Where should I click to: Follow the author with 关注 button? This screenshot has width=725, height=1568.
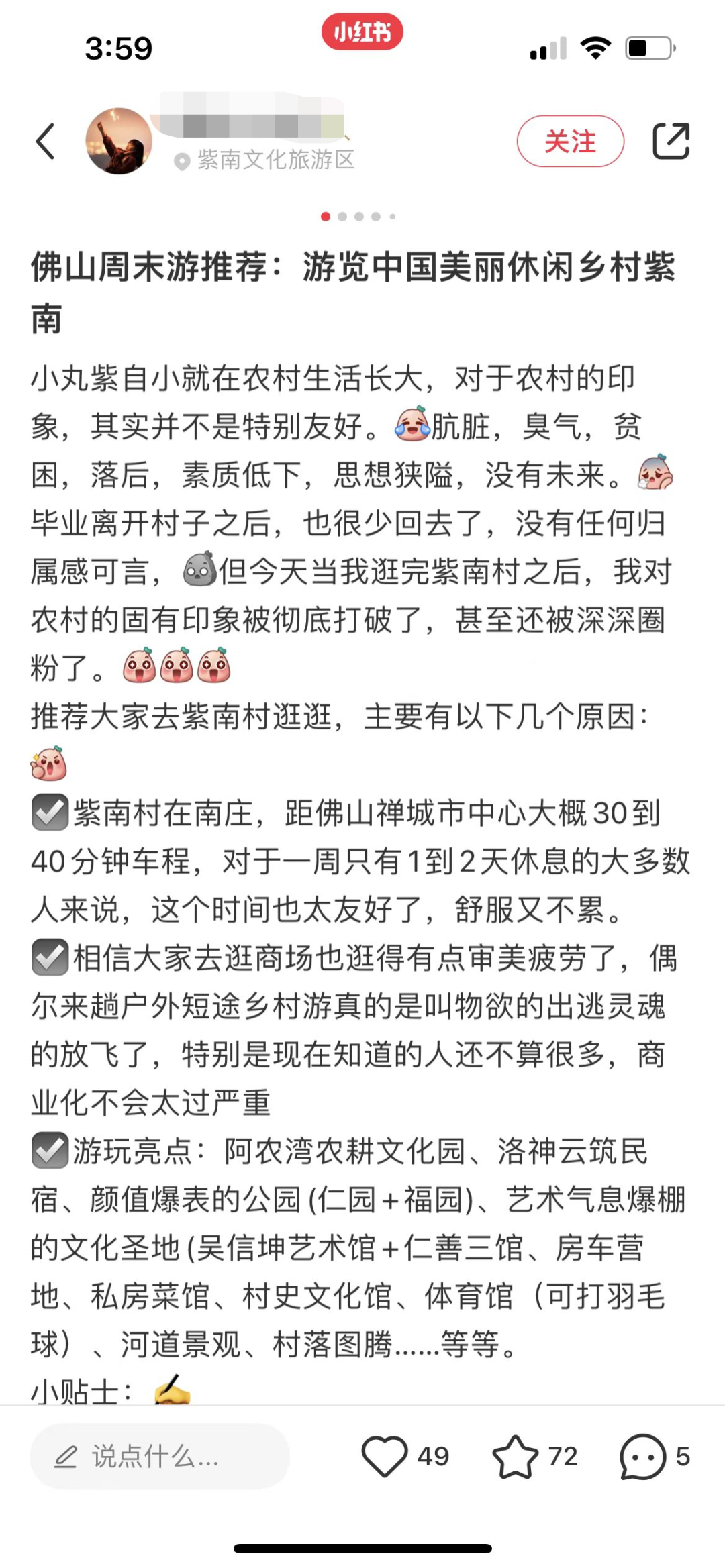tap(570, 142)
